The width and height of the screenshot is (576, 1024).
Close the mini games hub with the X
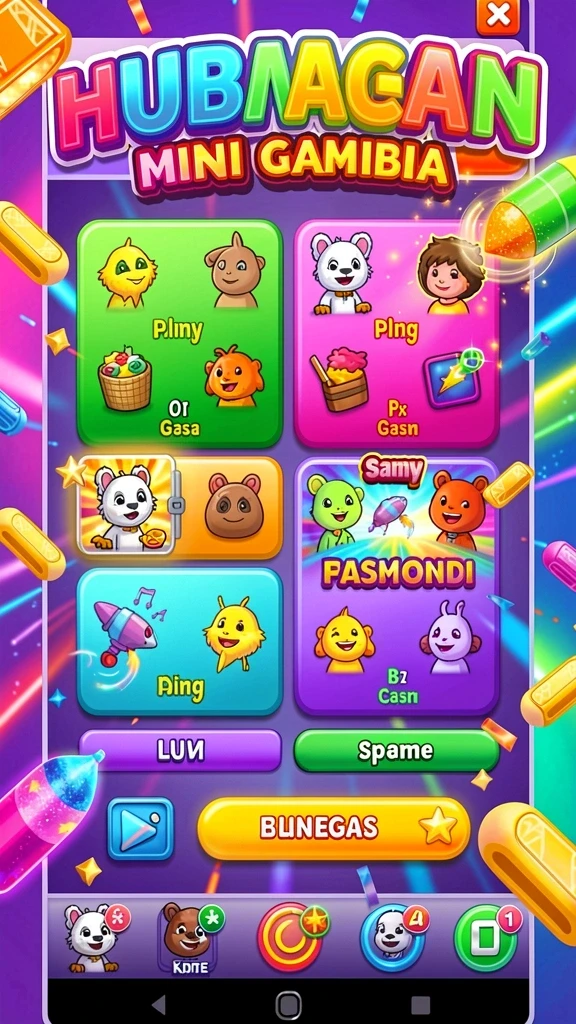tap(499, 15)
